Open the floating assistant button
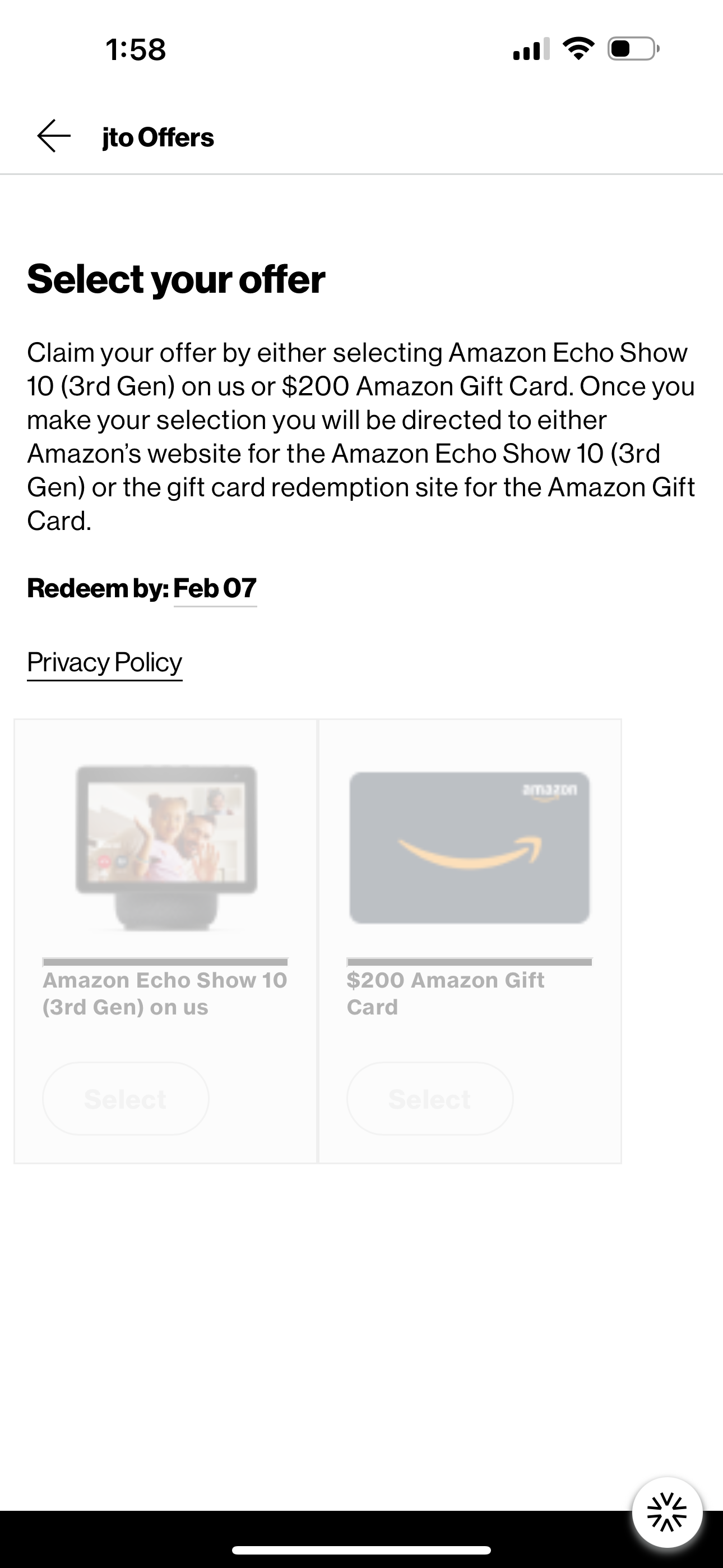Image resolution: width=723 pixels, height=1568 pixels. (x=667, y=1512)
